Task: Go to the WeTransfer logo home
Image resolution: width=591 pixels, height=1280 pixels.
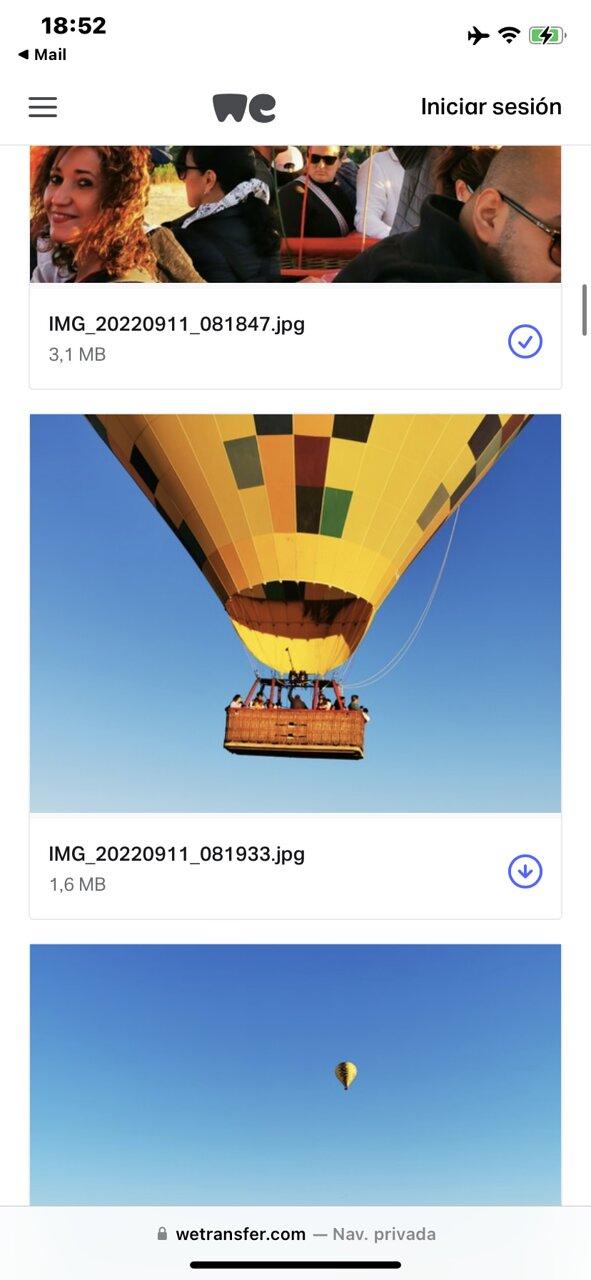Action: pos(244,107)
